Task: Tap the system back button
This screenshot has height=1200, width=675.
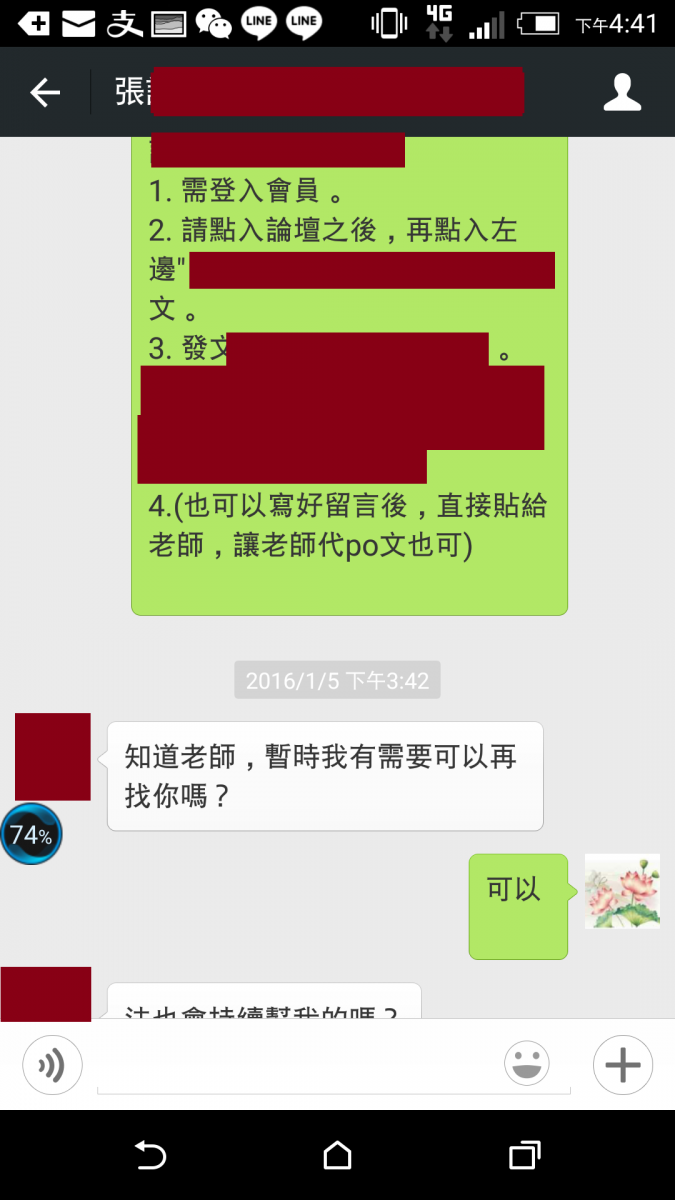Action: [150, 1156]
